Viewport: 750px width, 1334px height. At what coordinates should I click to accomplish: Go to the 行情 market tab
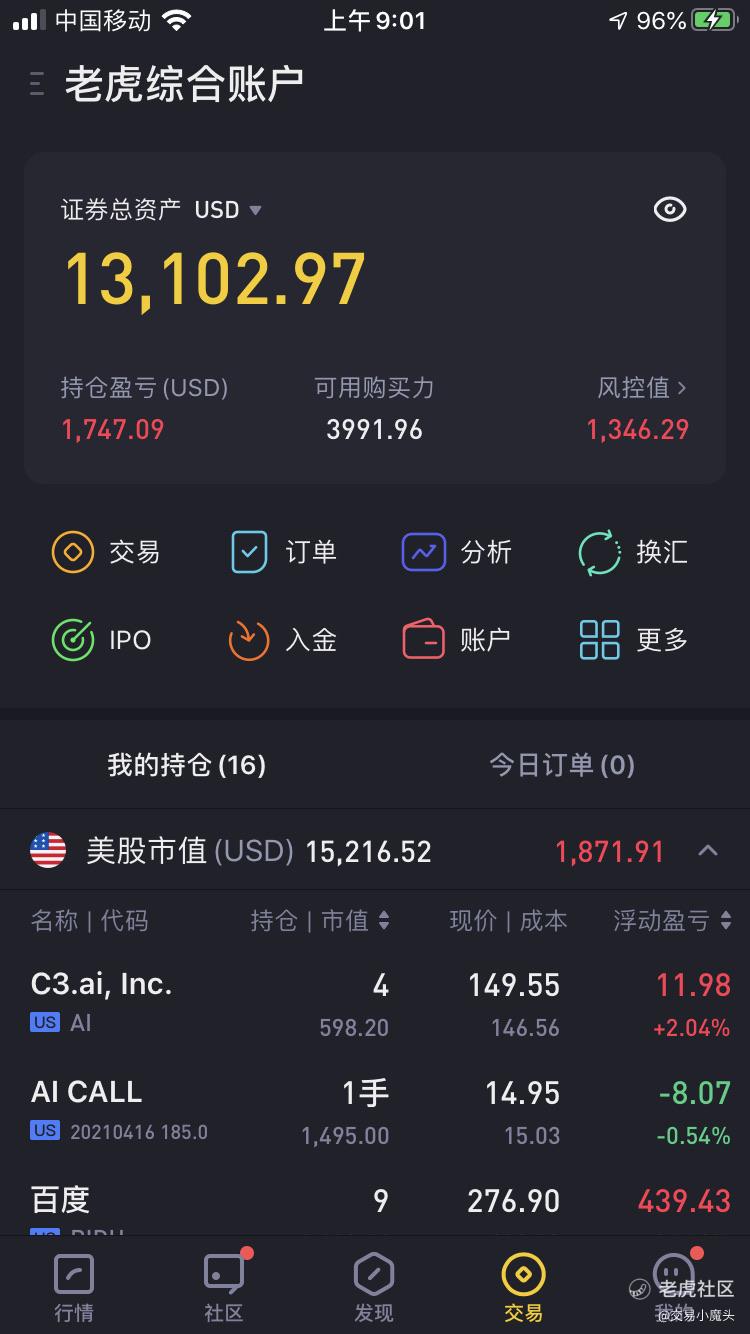[74, 1287]
